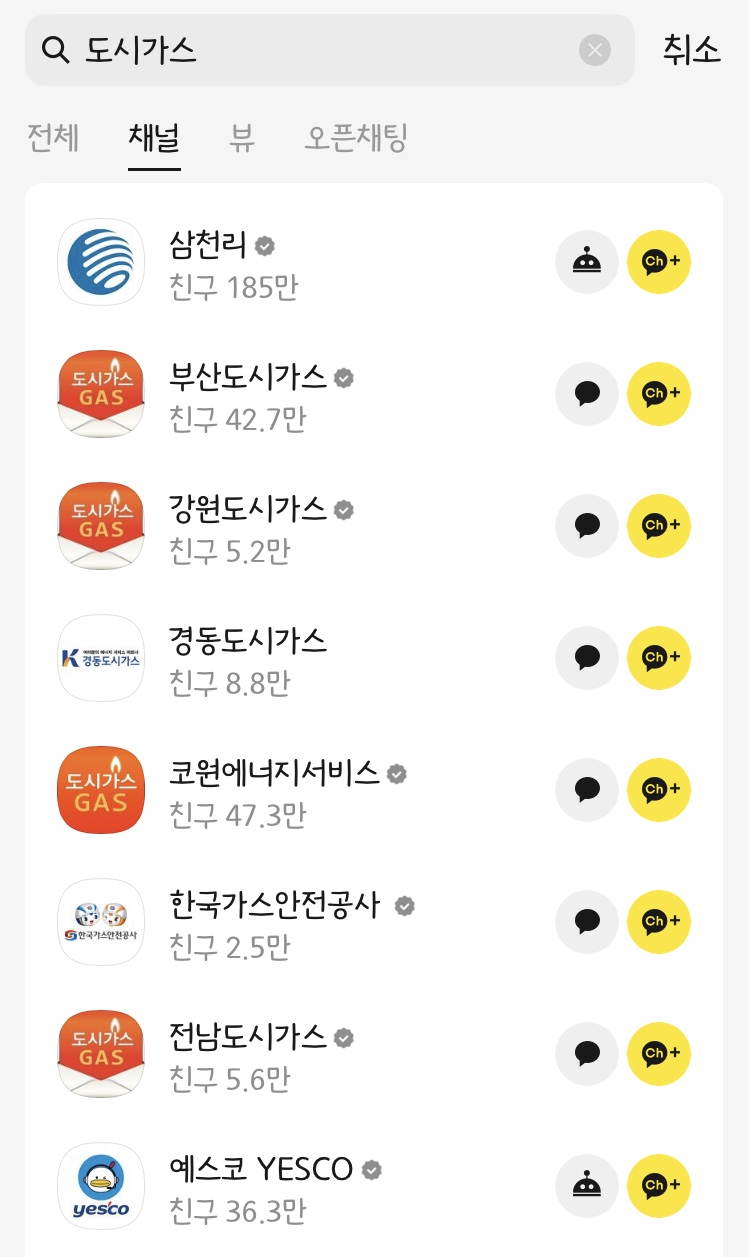Switch to the 전체 tab
This screenshot has width=749, height=1257.
tap(53, 138)
